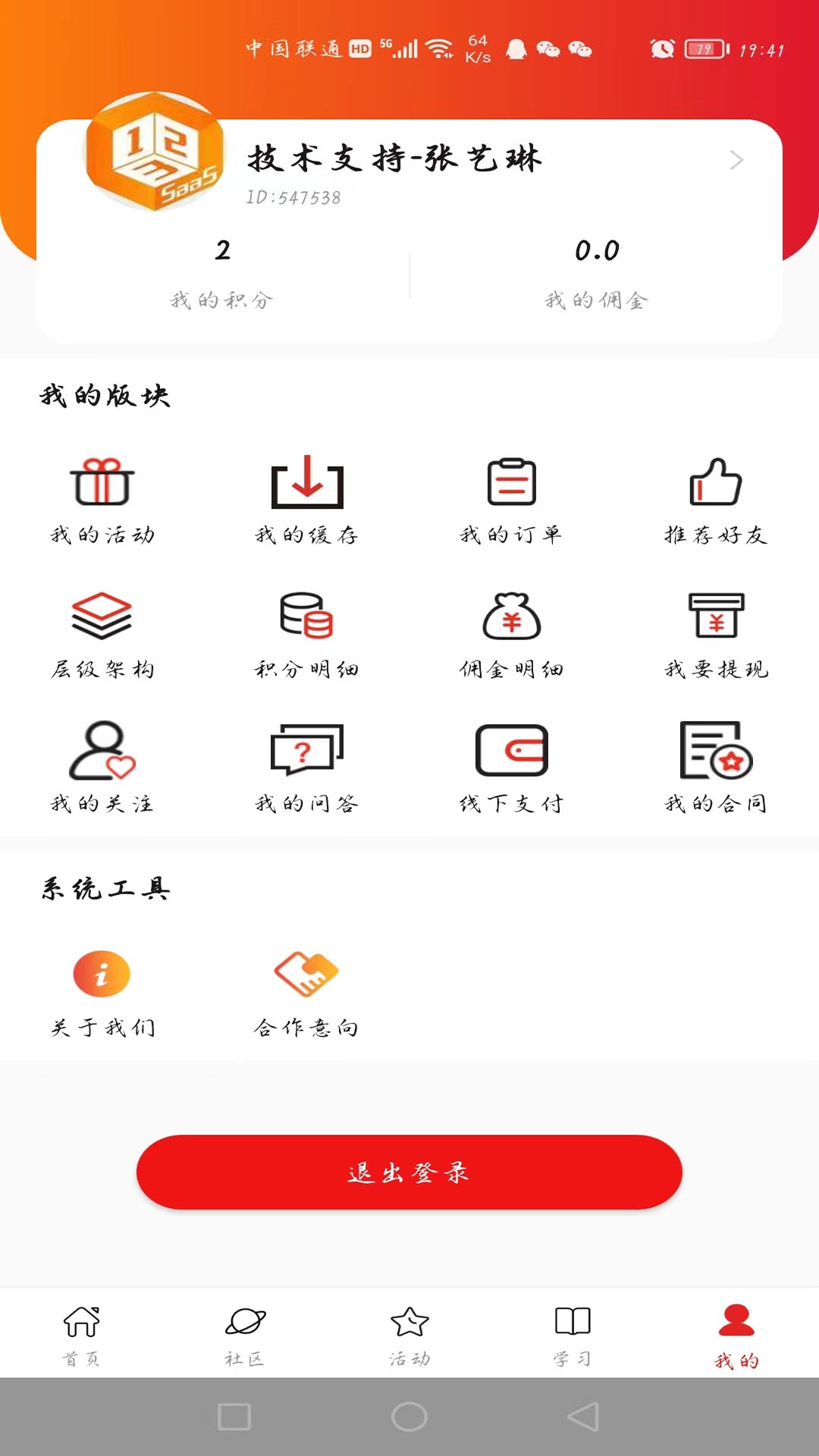The image size is (819, 1456).
Task: Expand the profile details arrow
Action: click(x=735, y=161)
